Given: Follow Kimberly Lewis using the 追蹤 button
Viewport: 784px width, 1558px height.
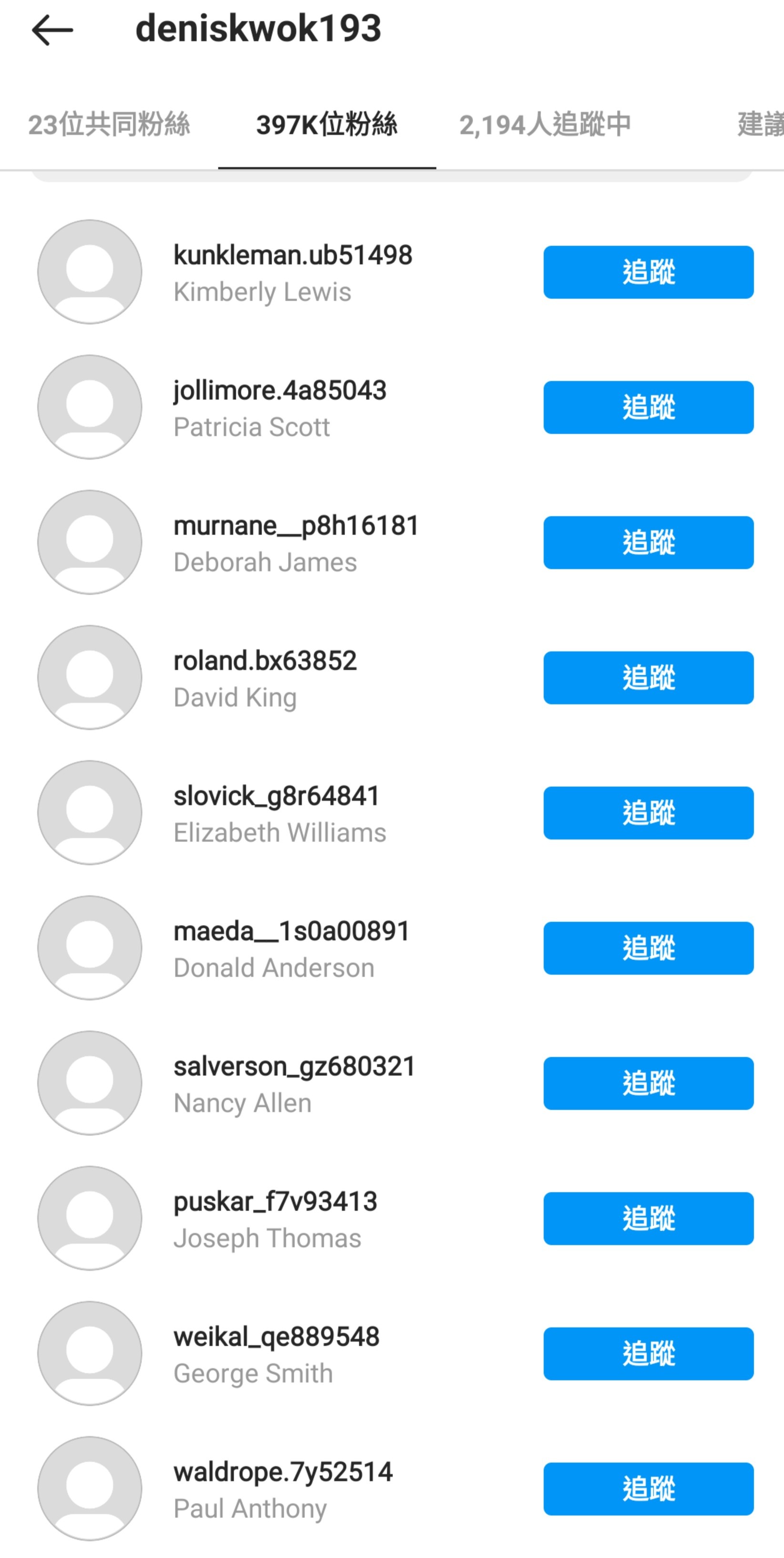Looking at the screenshot, I should (647, 271).
